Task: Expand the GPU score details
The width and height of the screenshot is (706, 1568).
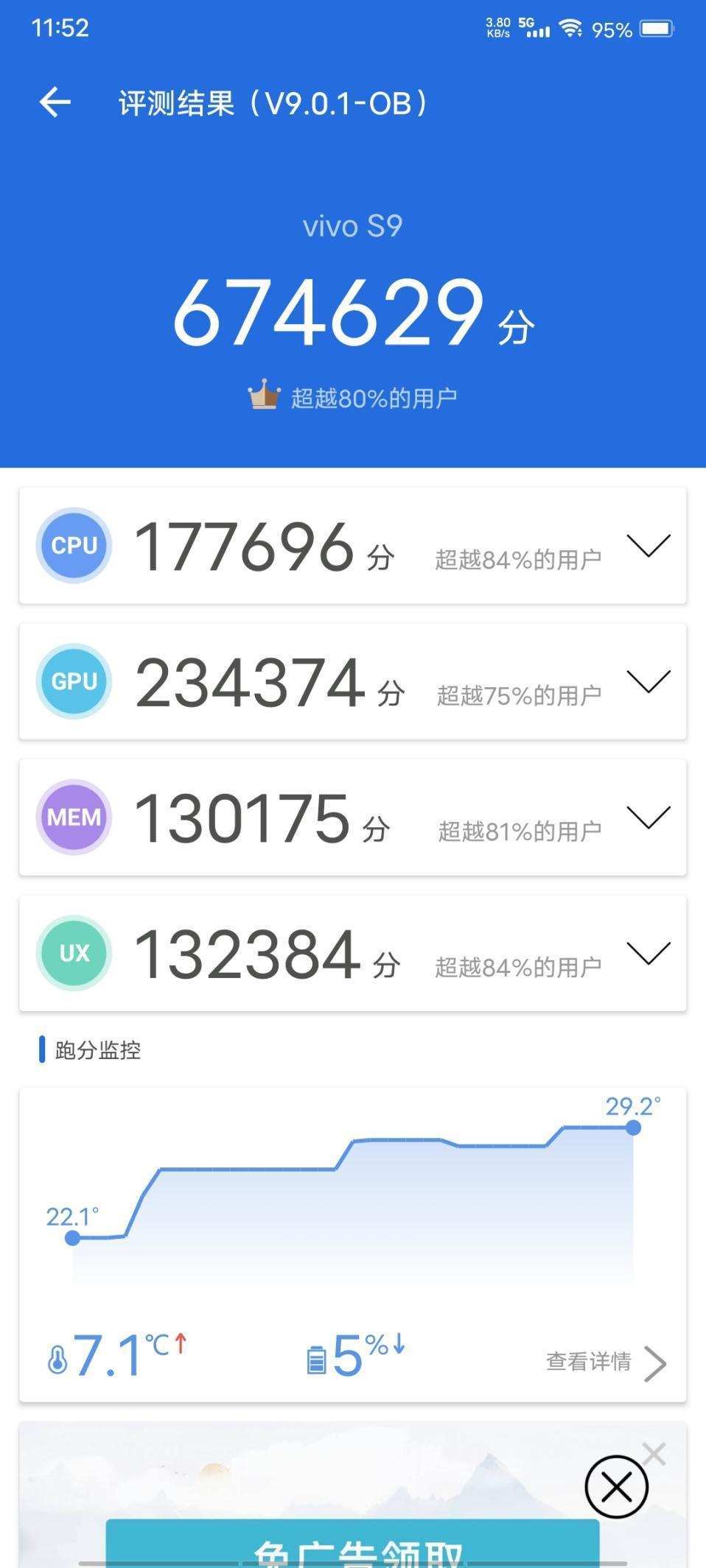Action: tap(649, 684)
